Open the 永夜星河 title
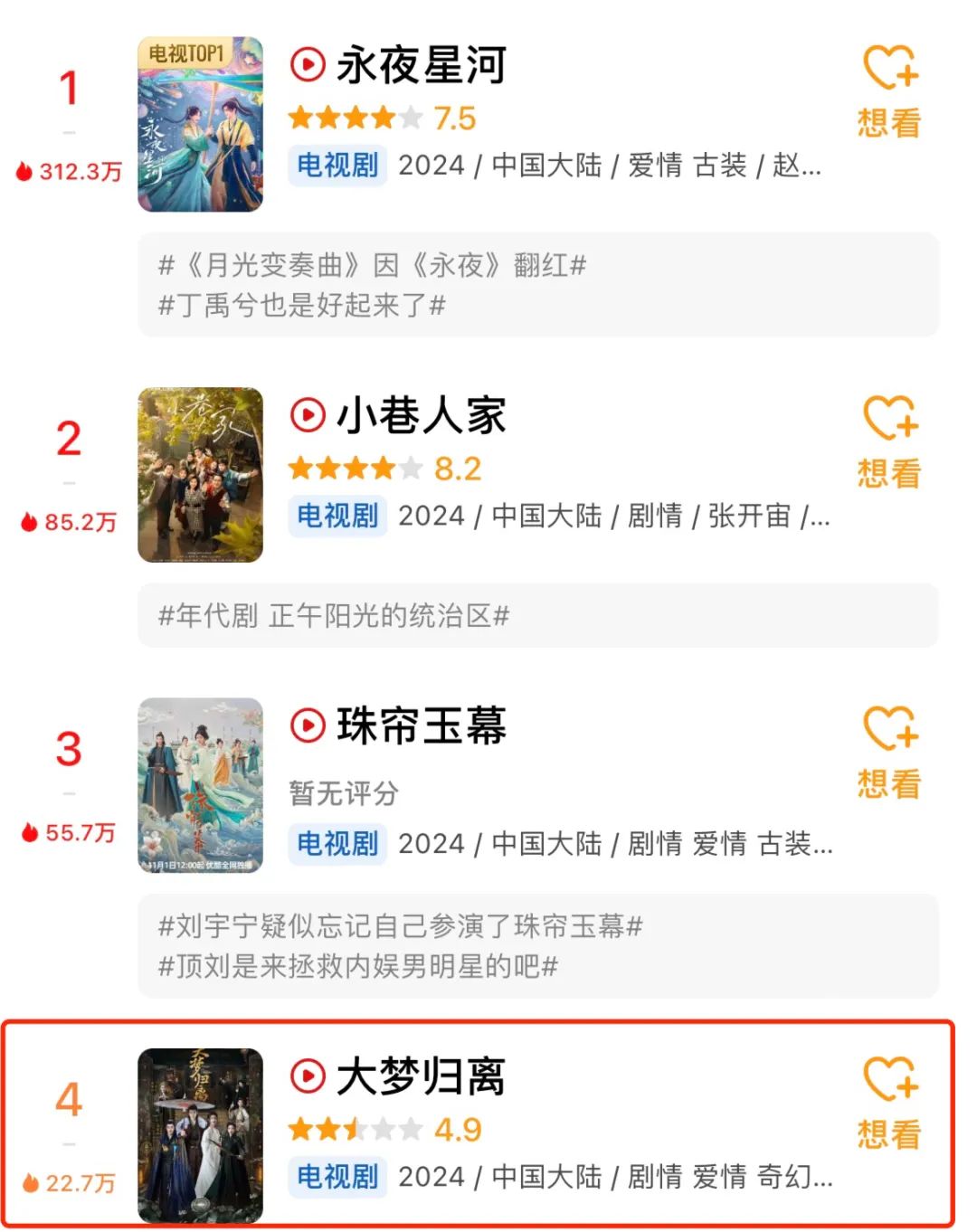Image resolution: width=977 pixels, height=1232 pixels. (420, 65)
